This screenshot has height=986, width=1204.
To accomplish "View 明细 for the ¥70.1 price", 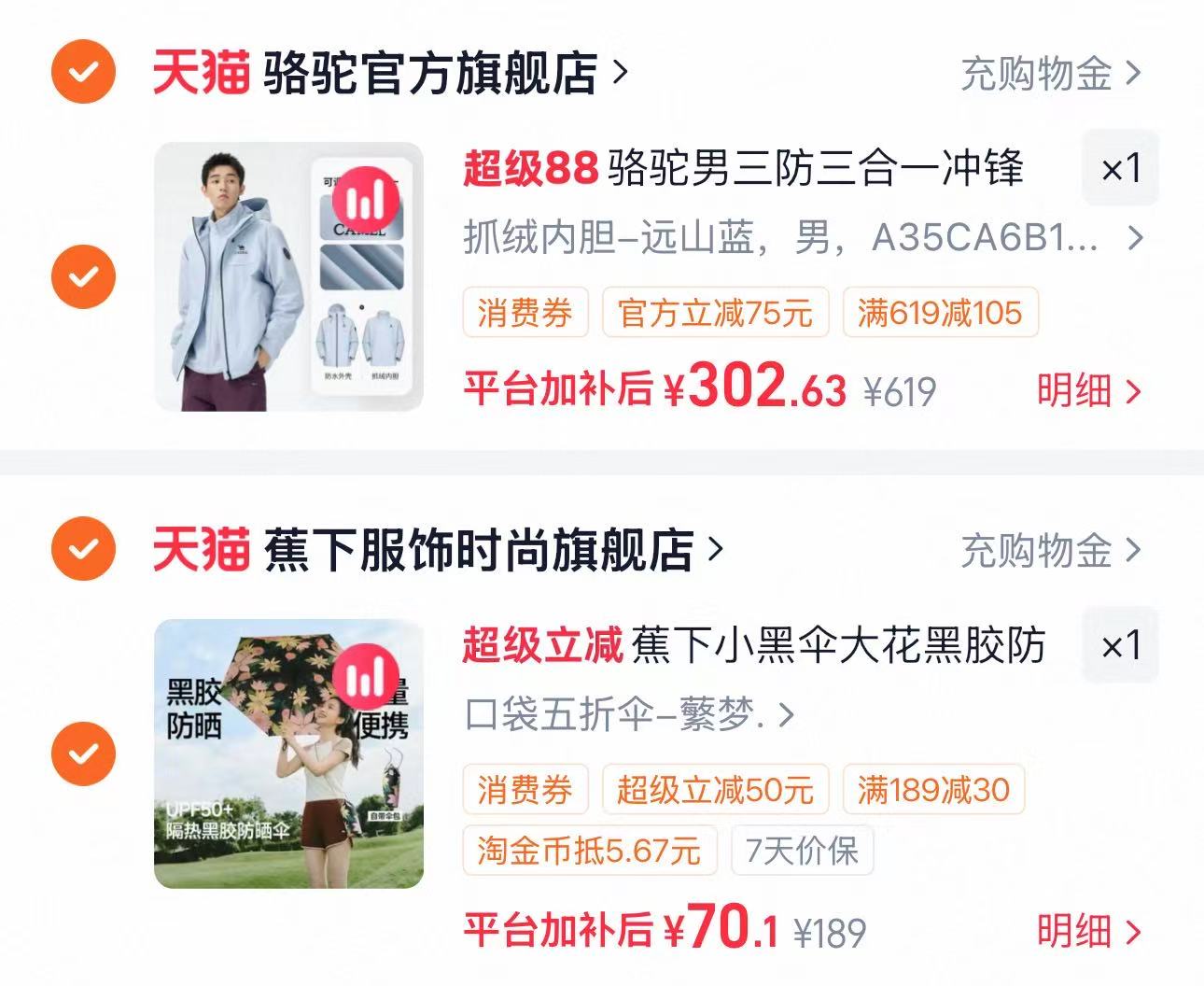I will (x=1088, y=931).
